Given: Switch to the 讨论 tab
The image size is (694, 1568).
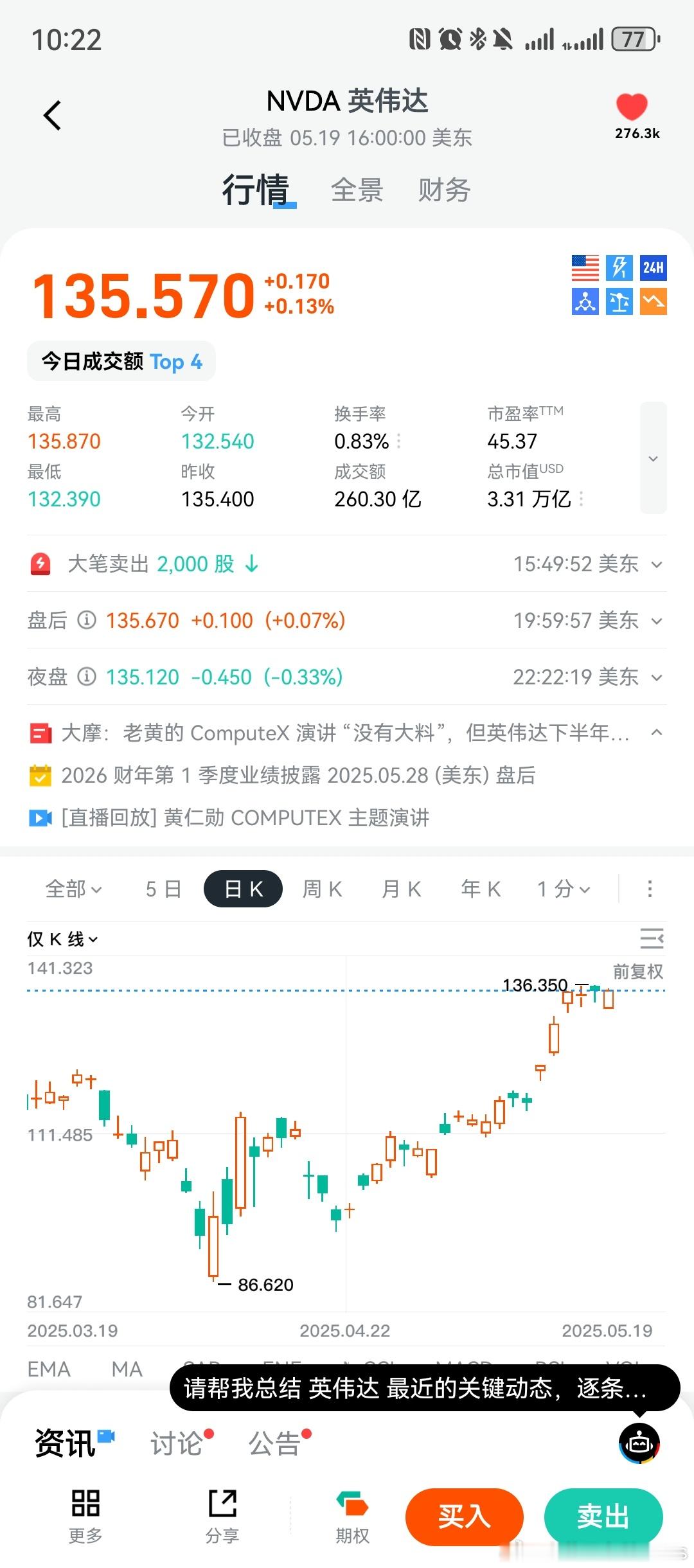Looking at the screenshot, I should point(177,1443).
